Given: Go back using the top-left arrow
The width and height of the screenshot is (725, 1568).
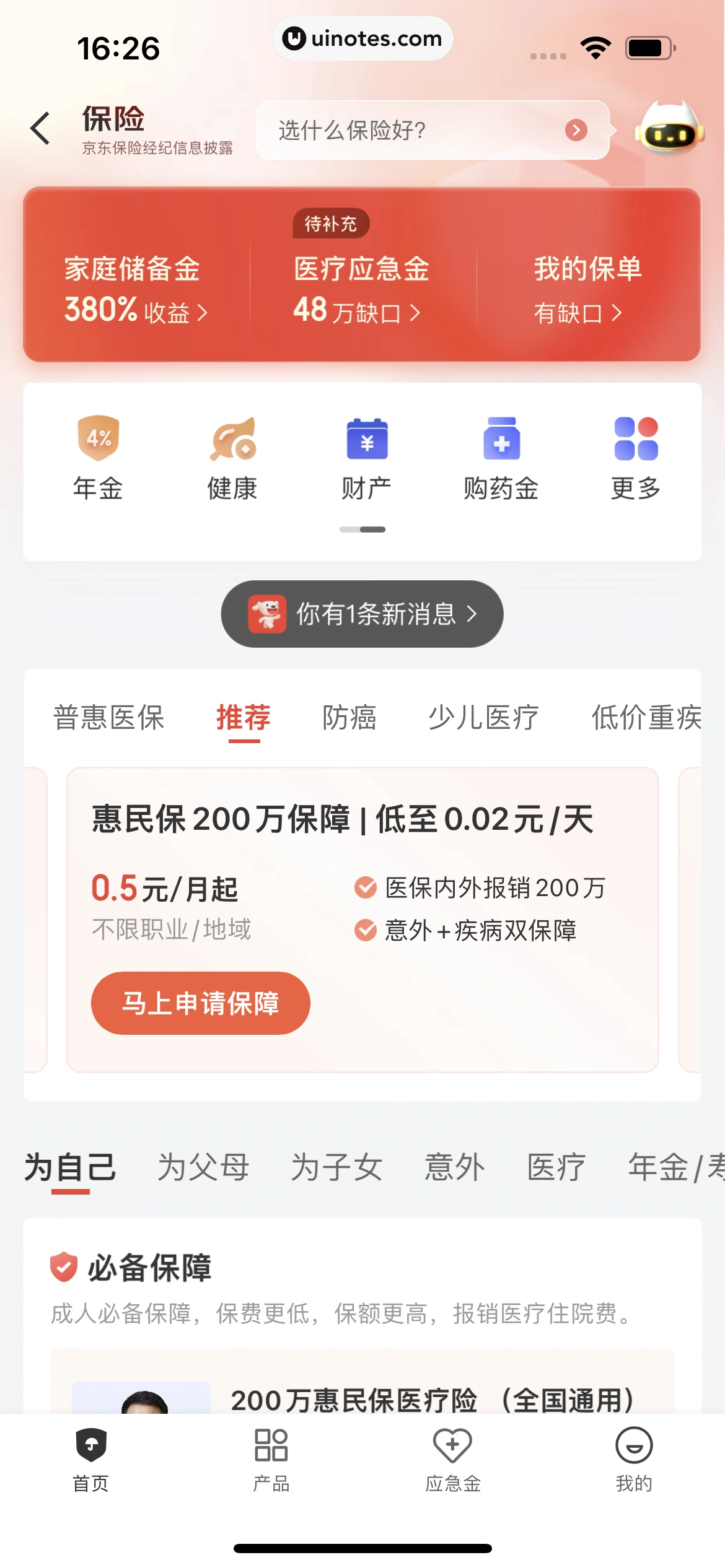Looking at the screenshot, I should (40, 128).
